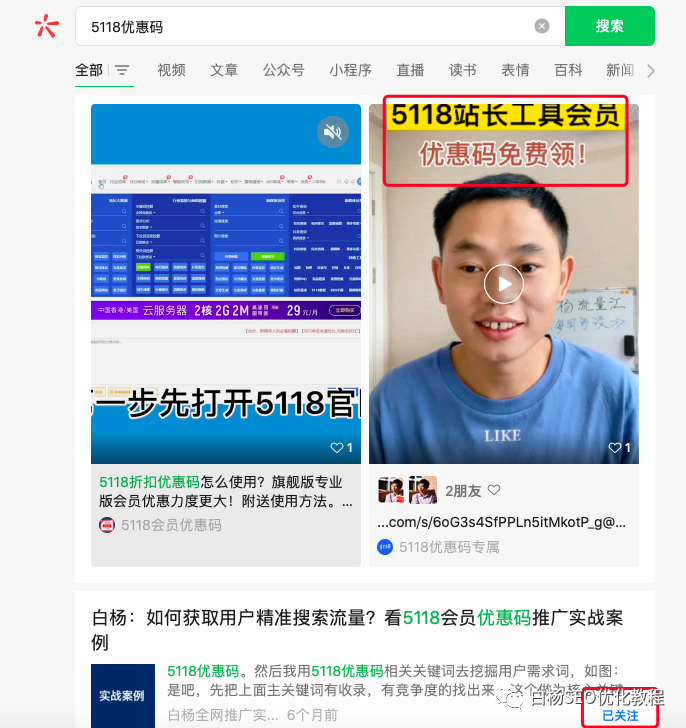Image resolution: width=686 pixels, height=728 pixels.
Task: Open the 5118折扣优惠码怎么使用 video card
Action: 225,490
